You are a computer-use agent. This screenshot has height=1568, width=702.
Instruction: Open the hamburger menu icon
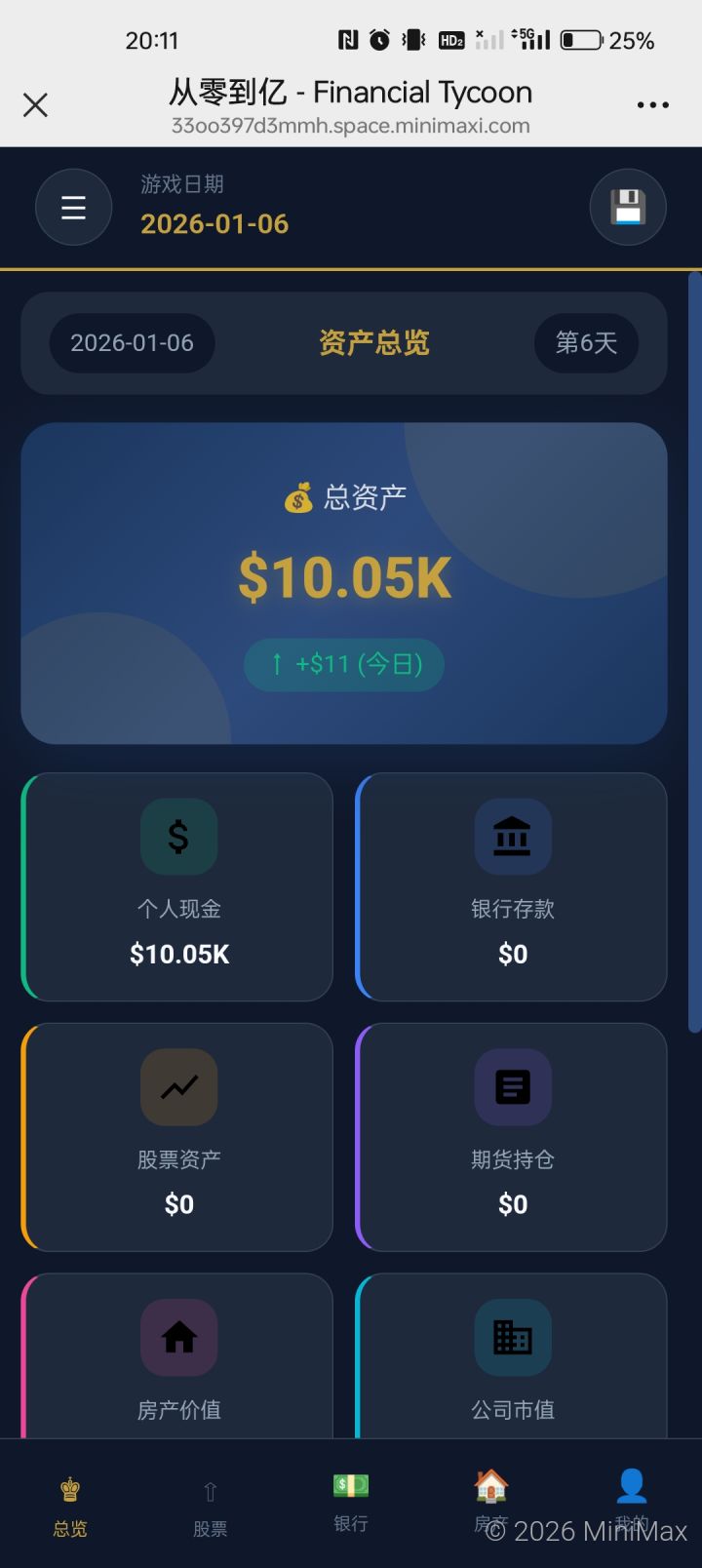point(73,207)
